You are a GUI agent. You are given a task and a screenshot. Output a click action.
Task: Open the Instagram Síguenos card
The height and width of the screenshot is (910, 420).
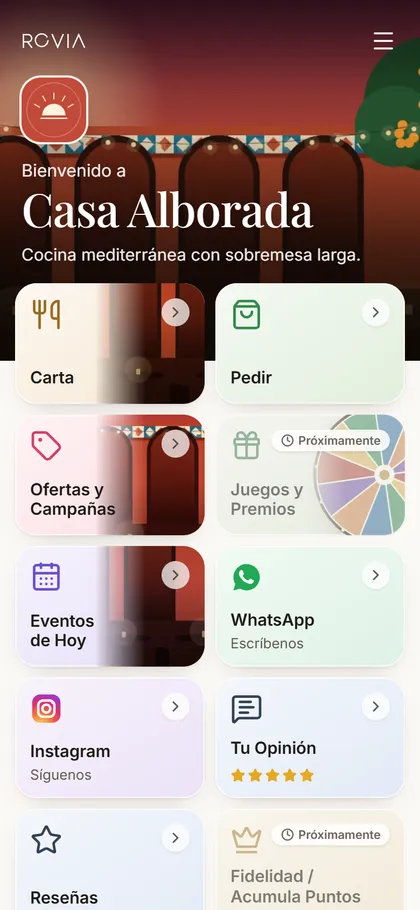click(x=110, y=738)
